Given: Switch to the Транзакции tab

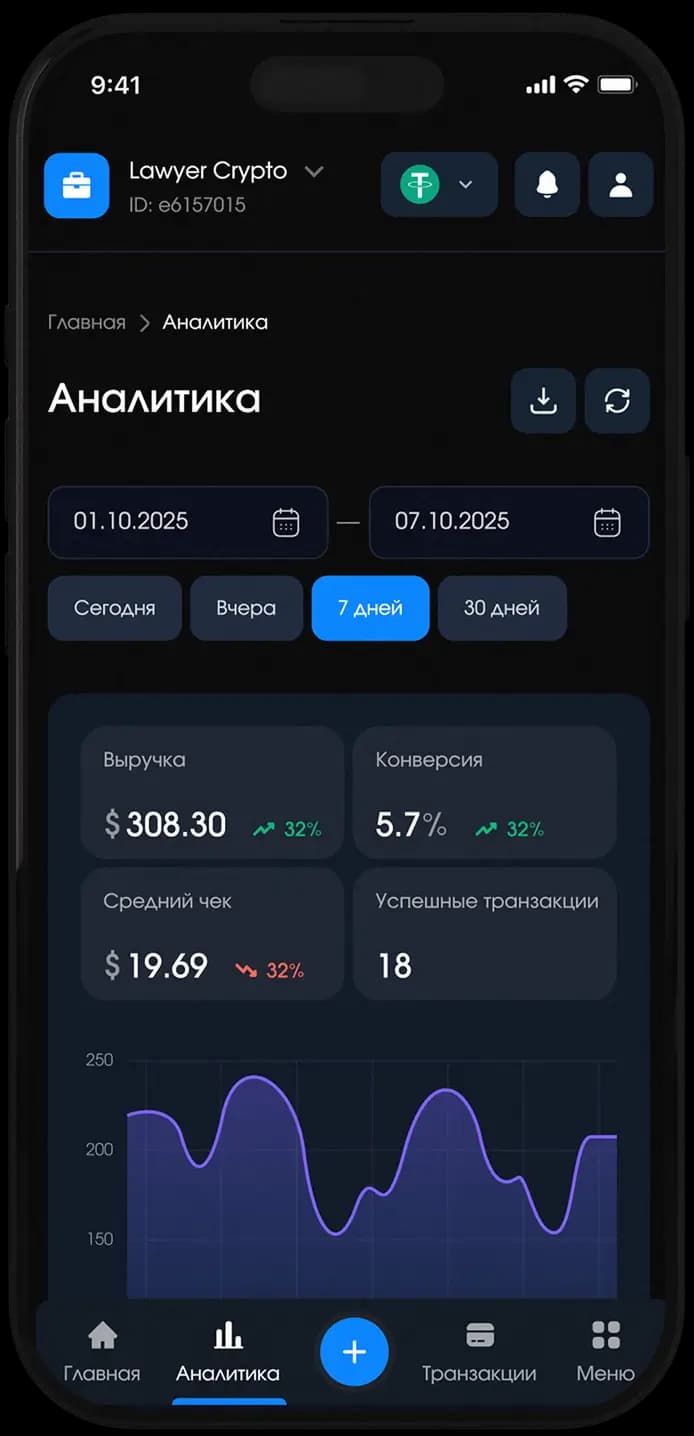Looking at the screenshot, I should pyautogui.click(x=479, y=1352).
